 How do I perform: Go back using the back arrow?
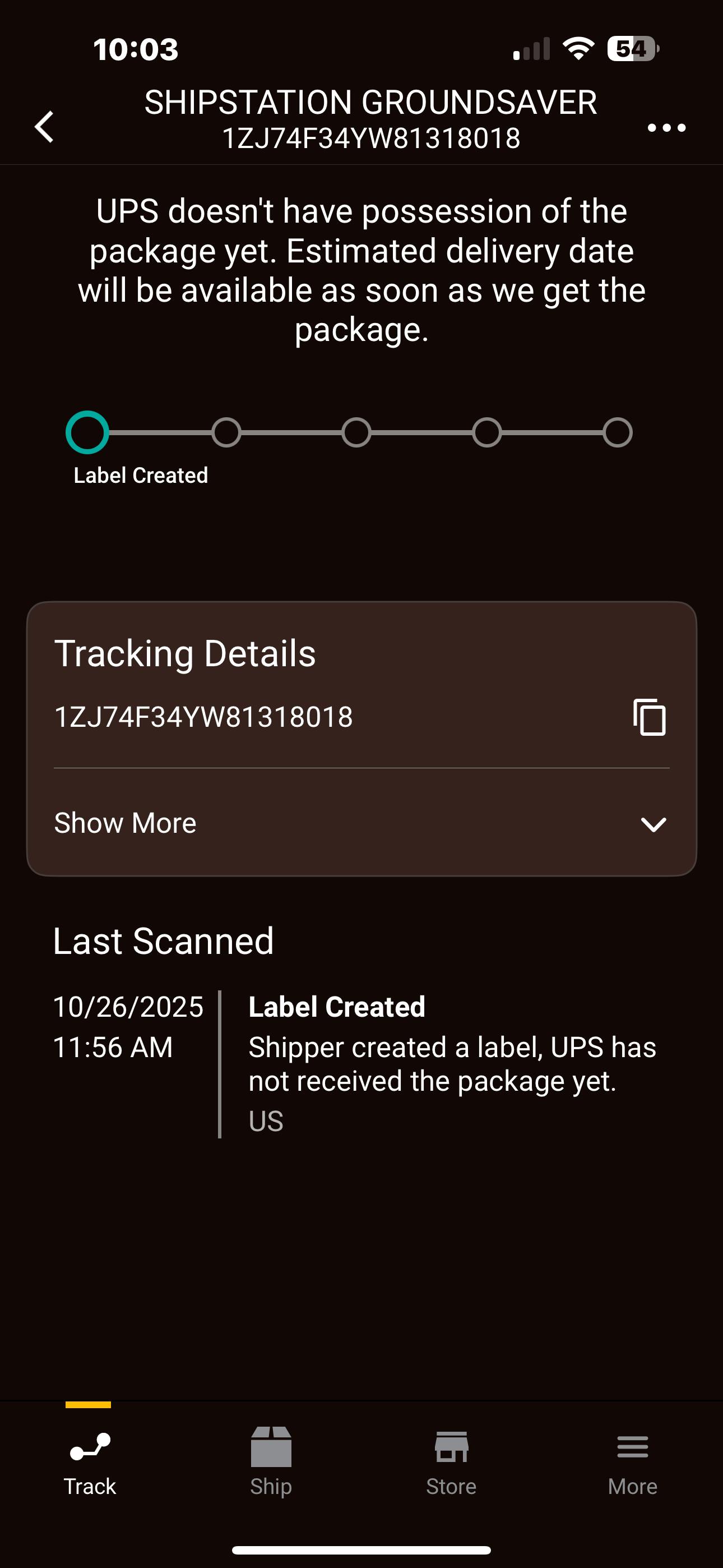pos(45,127)
